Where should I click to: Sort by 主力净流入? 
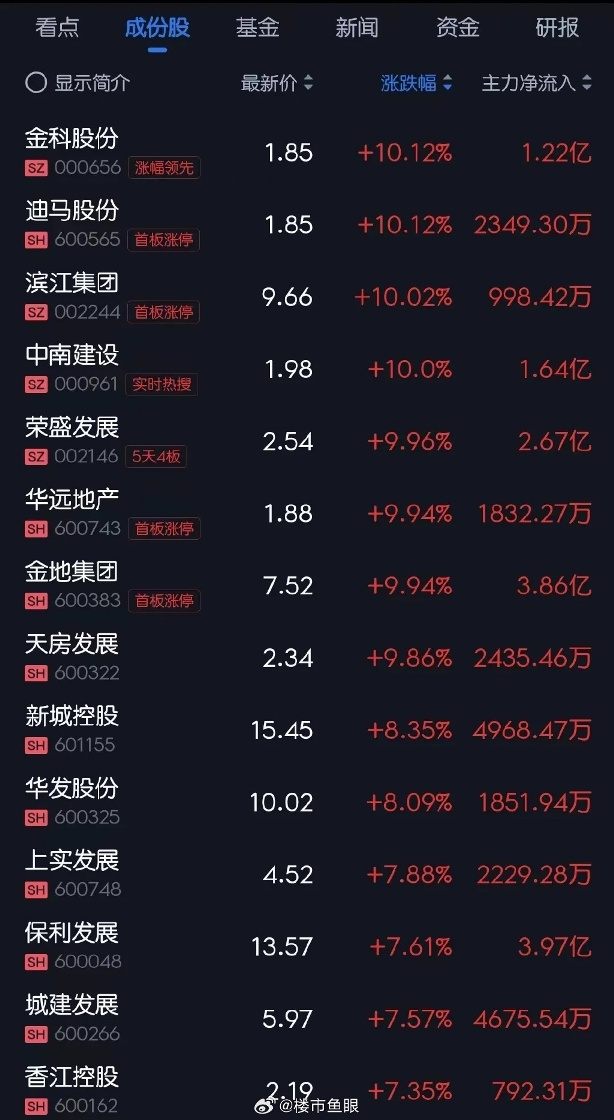(x=537, y=83)
